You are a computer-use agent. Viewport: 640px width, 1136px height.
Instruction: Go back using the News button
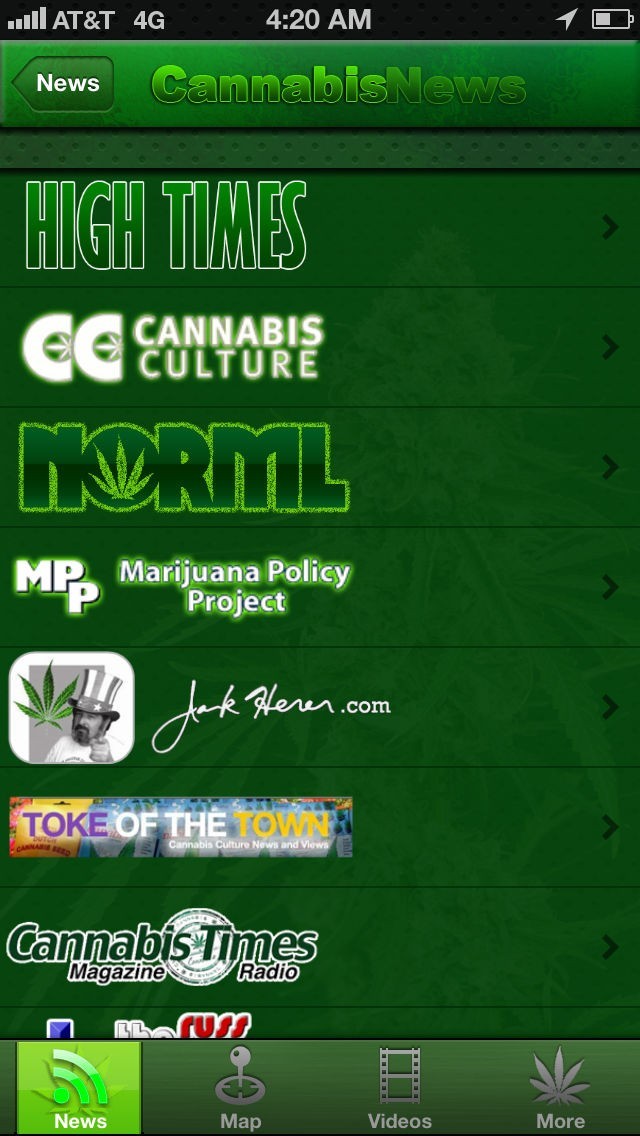pyautogui.click(x=63, y=84)
